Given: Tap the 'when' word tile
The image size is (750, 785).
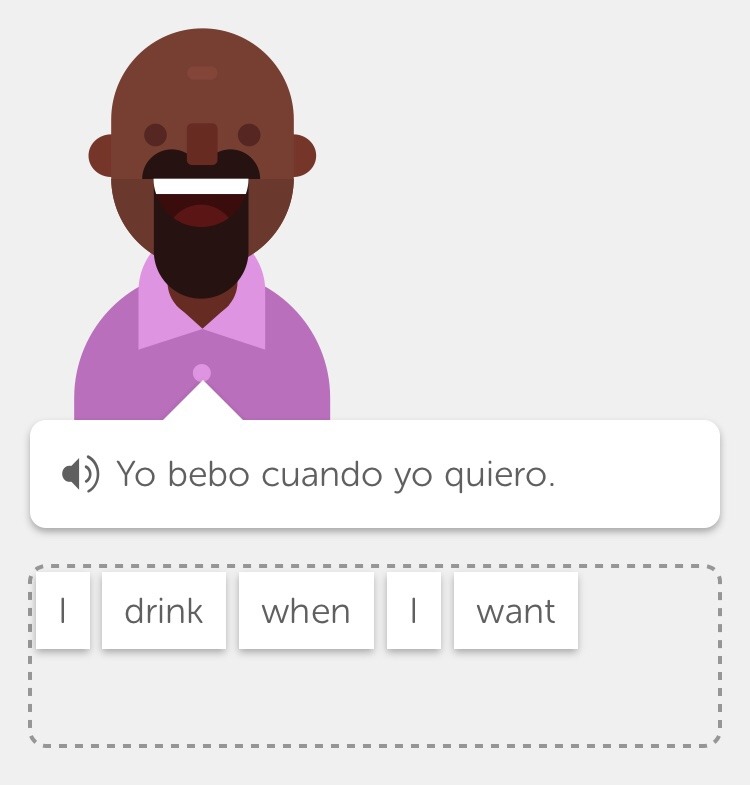Looking at the screenshot, I should tap(306, 610).
